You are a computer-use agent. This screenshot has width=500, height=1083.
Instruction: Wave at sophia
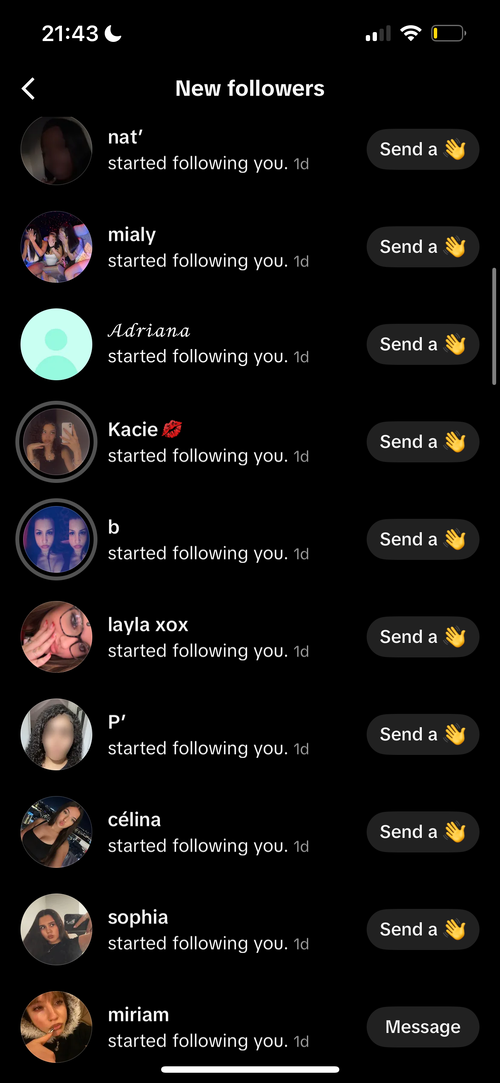pyautogui.click(x=423, y=929)
